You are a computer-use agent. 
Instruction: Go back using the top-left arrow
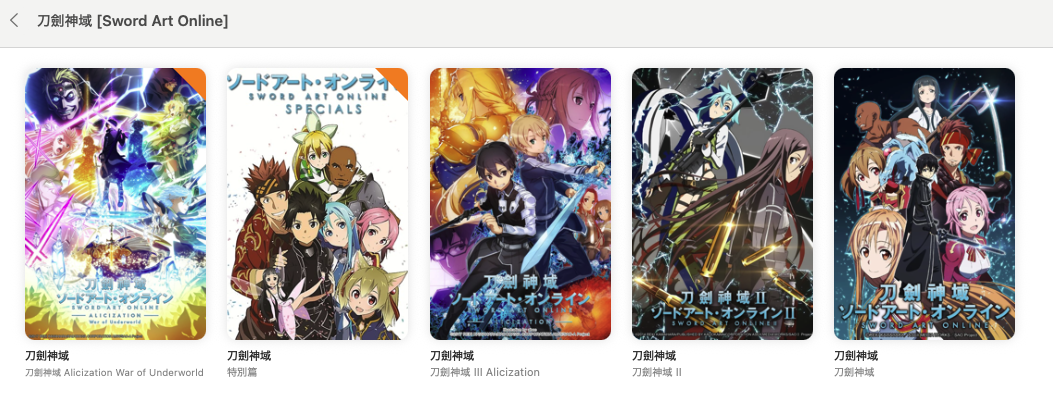pos(14,20)
